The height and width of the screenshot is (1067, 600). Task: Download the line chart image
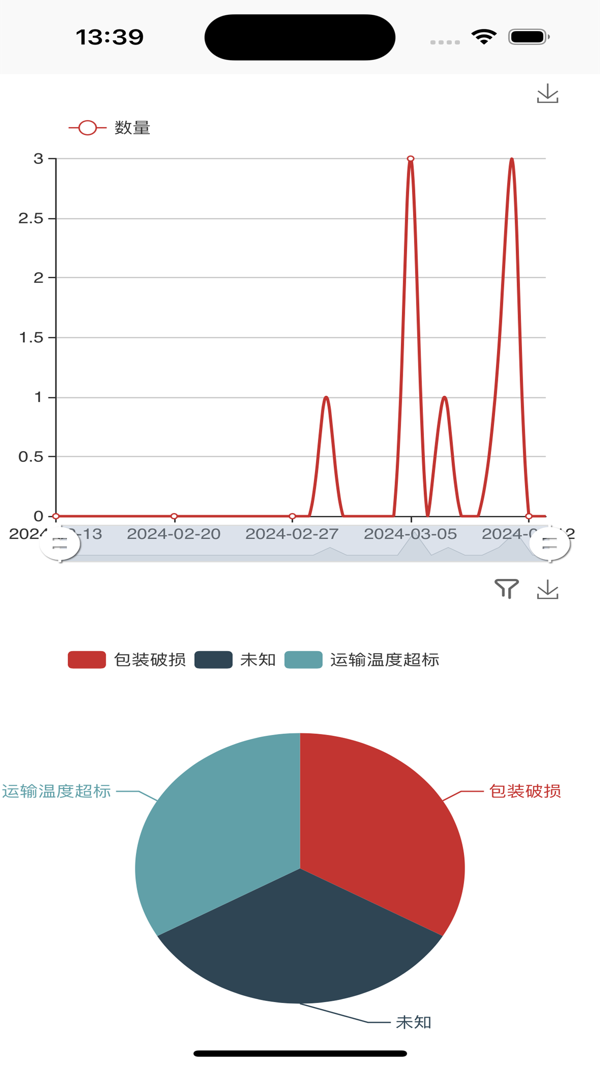tap(547, 94)
